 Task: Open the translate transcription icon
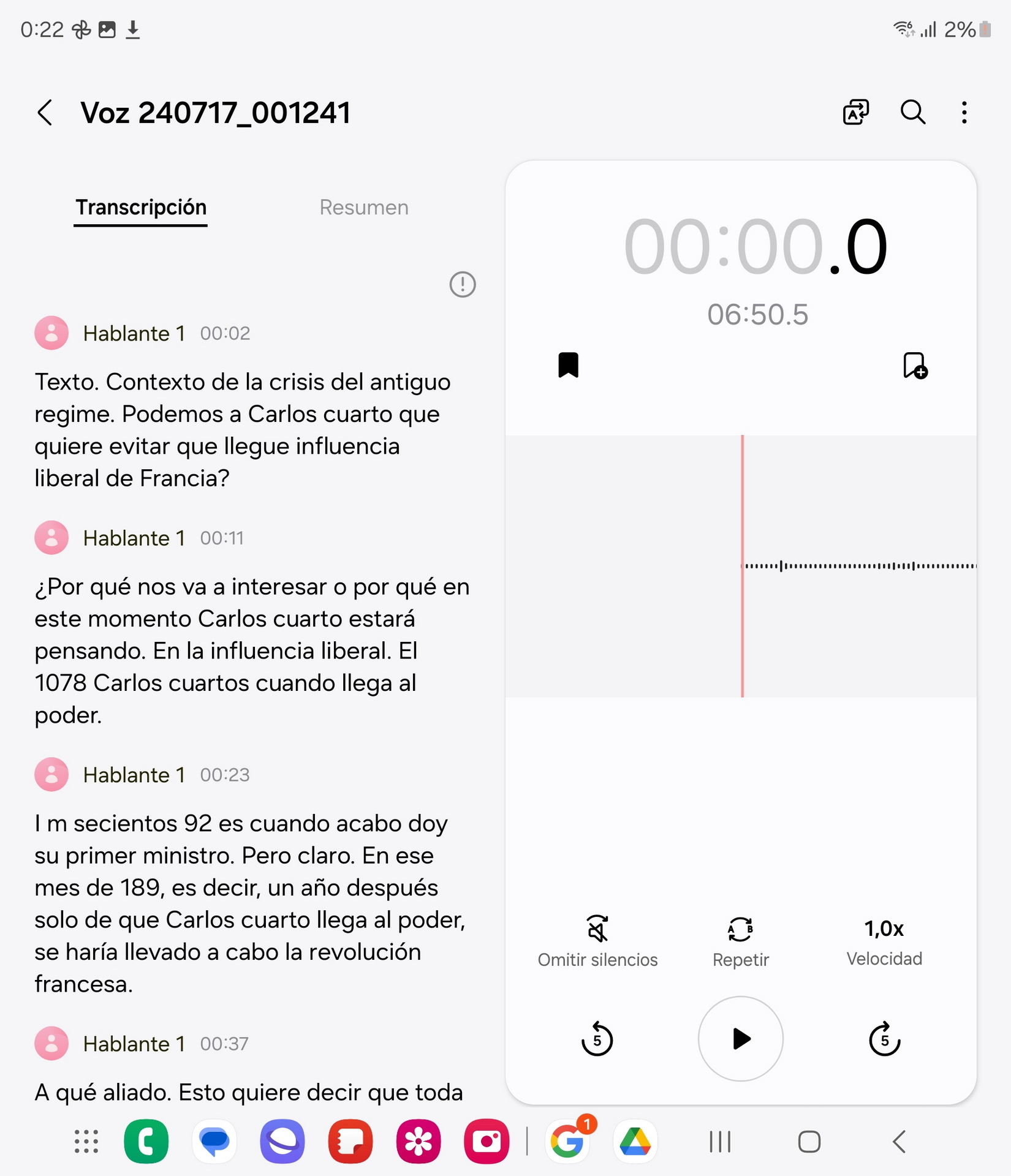click(855, 113)
